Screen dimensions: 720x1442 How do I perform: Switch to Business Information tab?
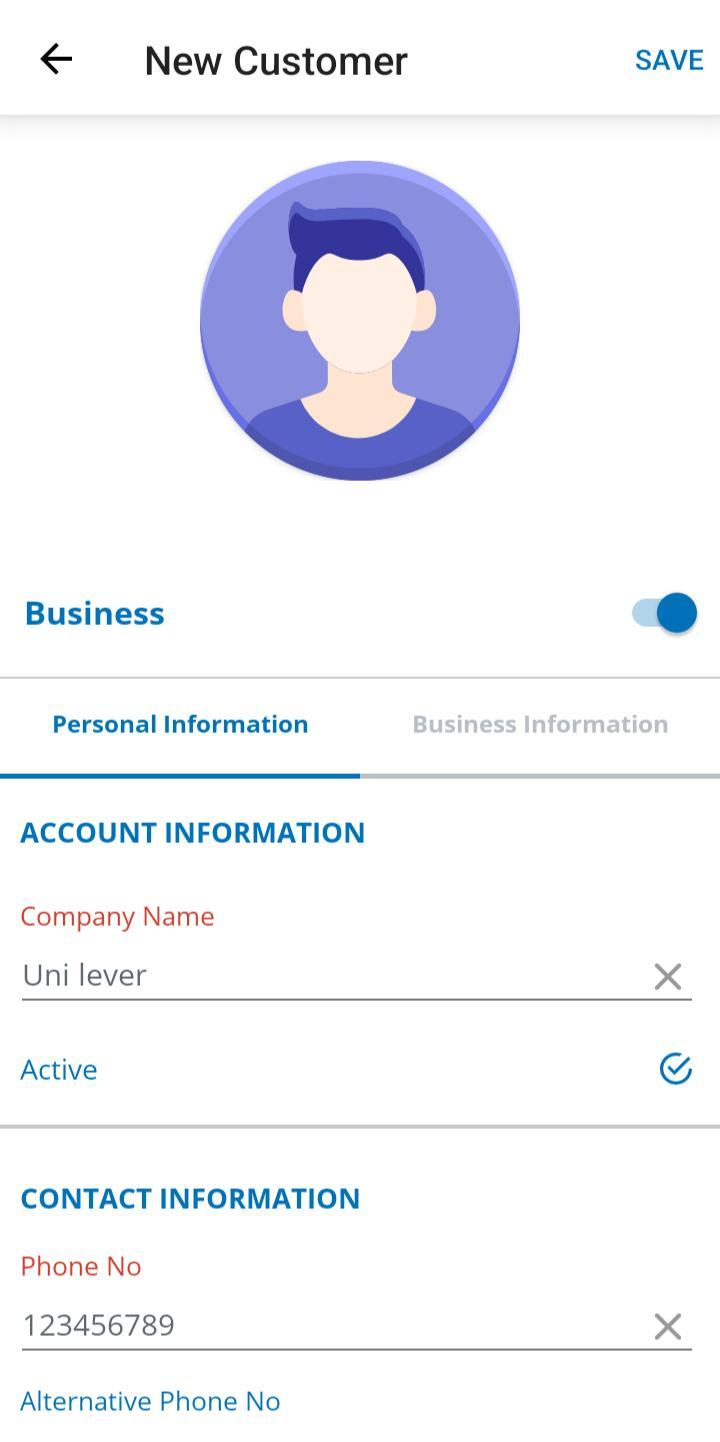[x=540, y=724]
